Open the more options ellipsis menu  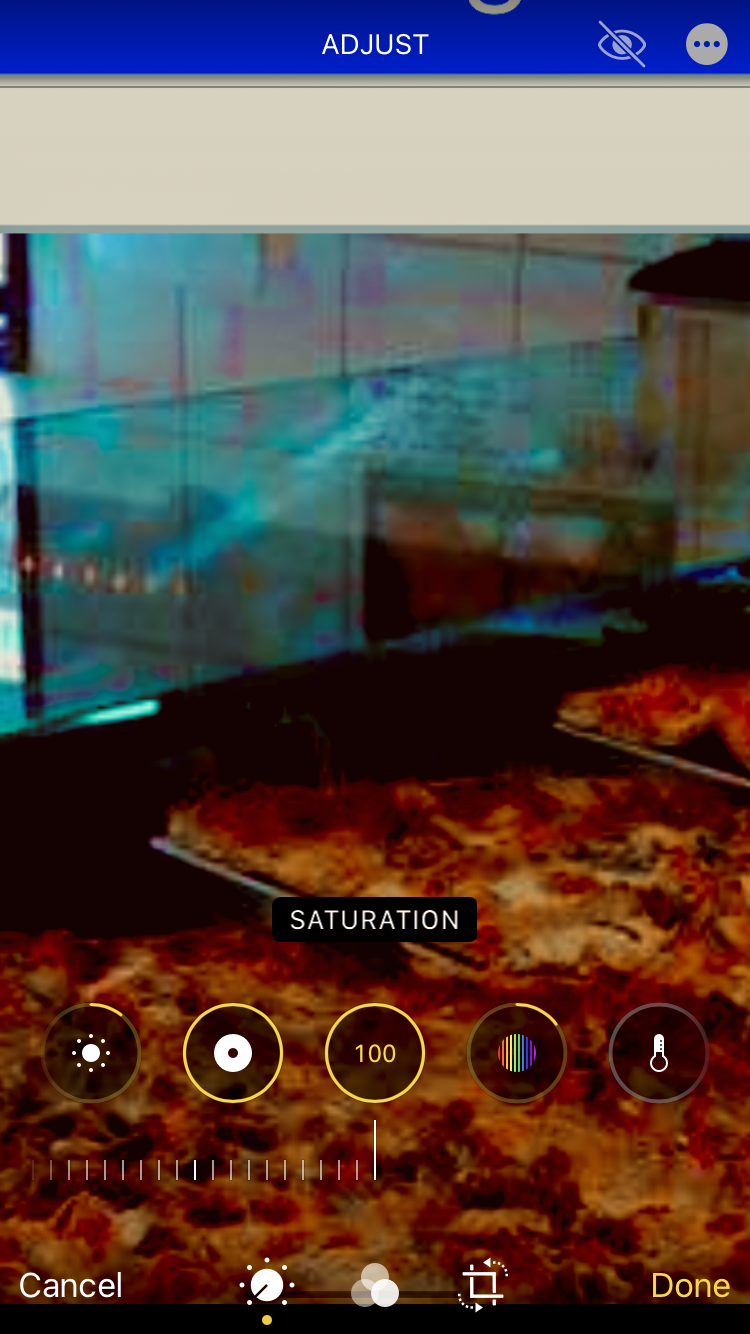707,44
